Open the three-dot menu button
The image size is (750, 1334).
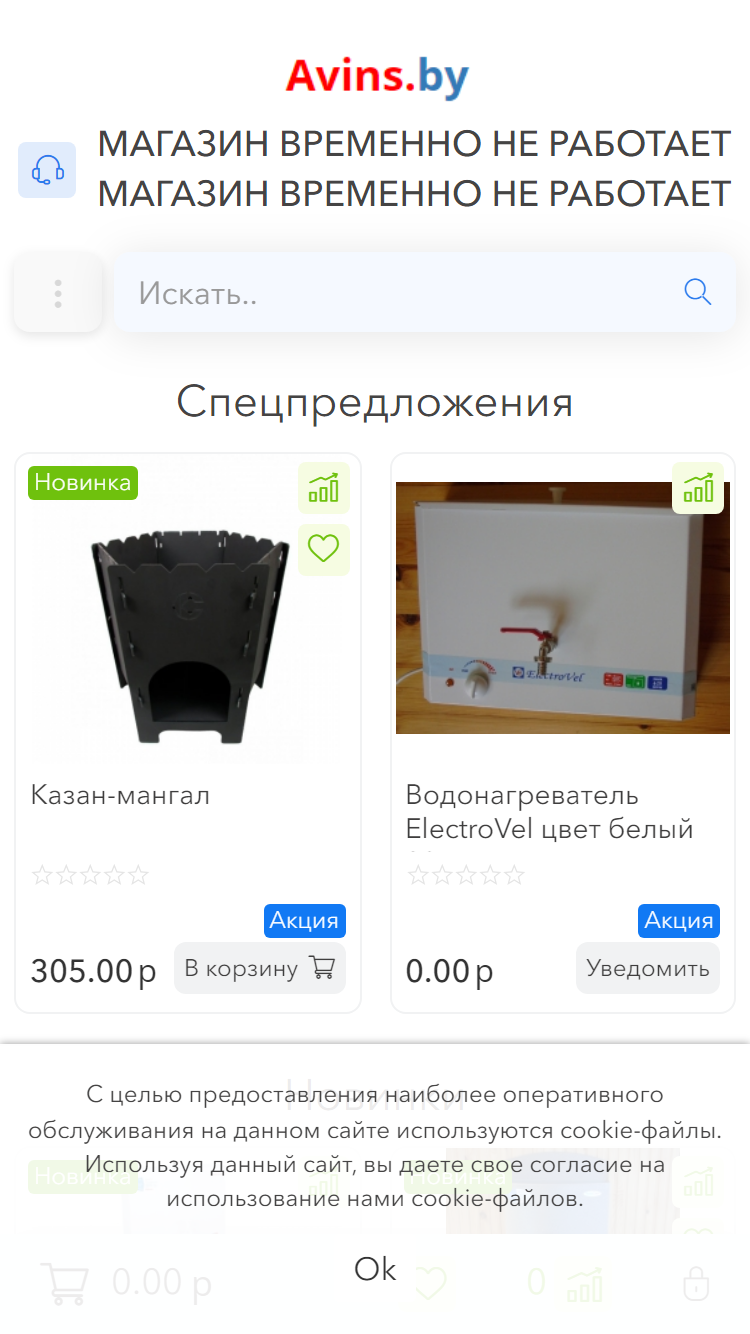tap(58, 293)
